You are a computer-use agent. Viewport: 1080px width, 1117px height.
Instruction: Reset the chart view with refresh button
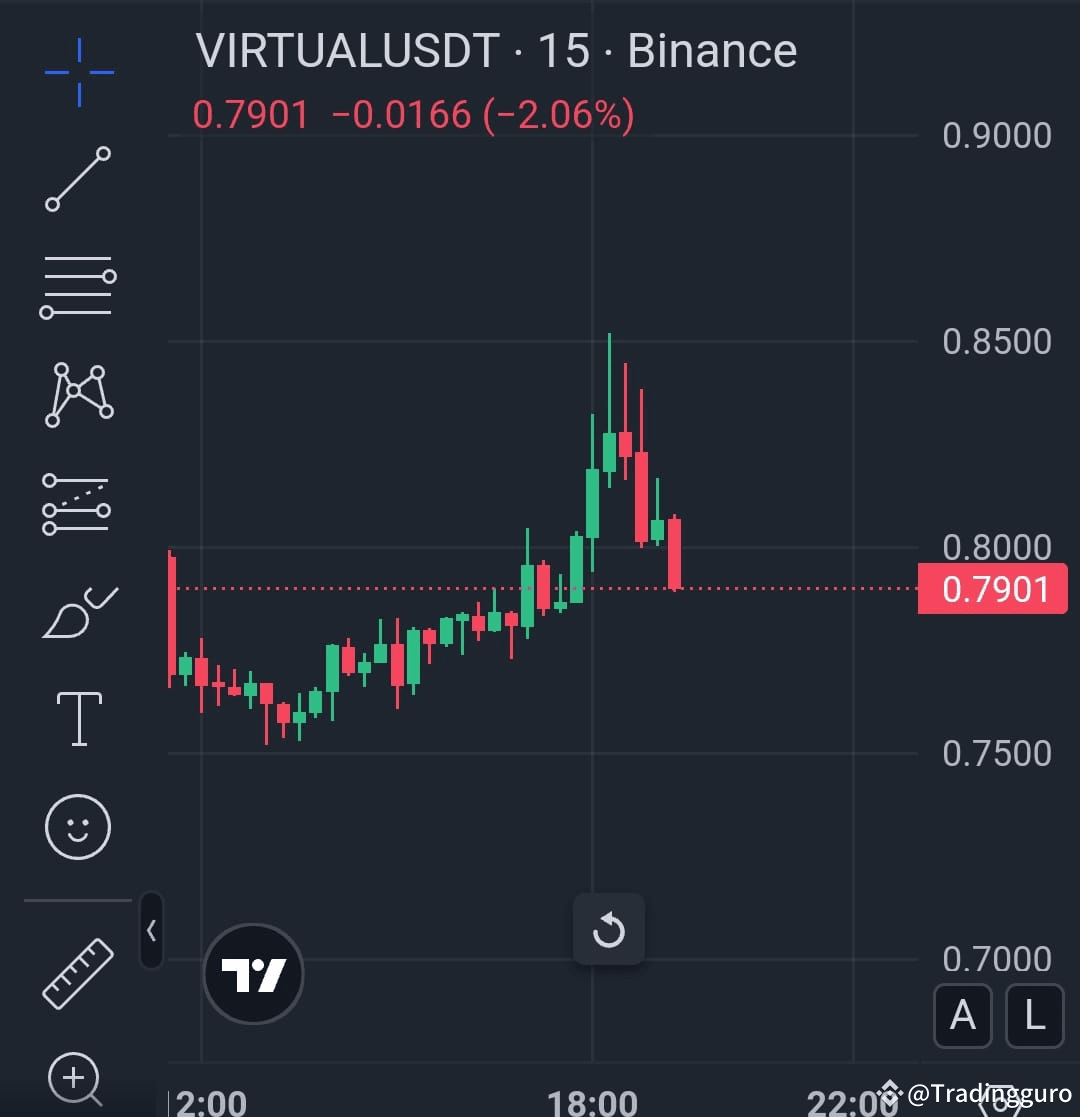coord(609,929)
